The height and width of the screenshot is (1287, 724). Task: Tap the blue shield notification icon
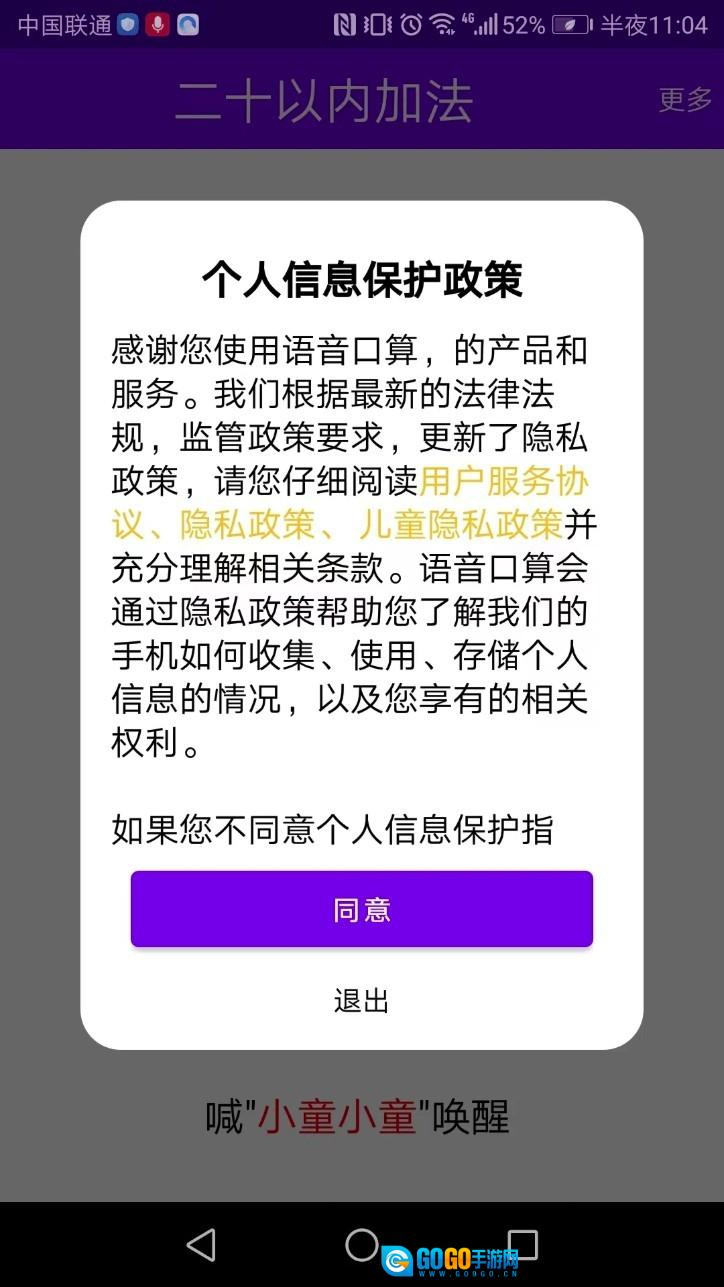pos(126,23)
